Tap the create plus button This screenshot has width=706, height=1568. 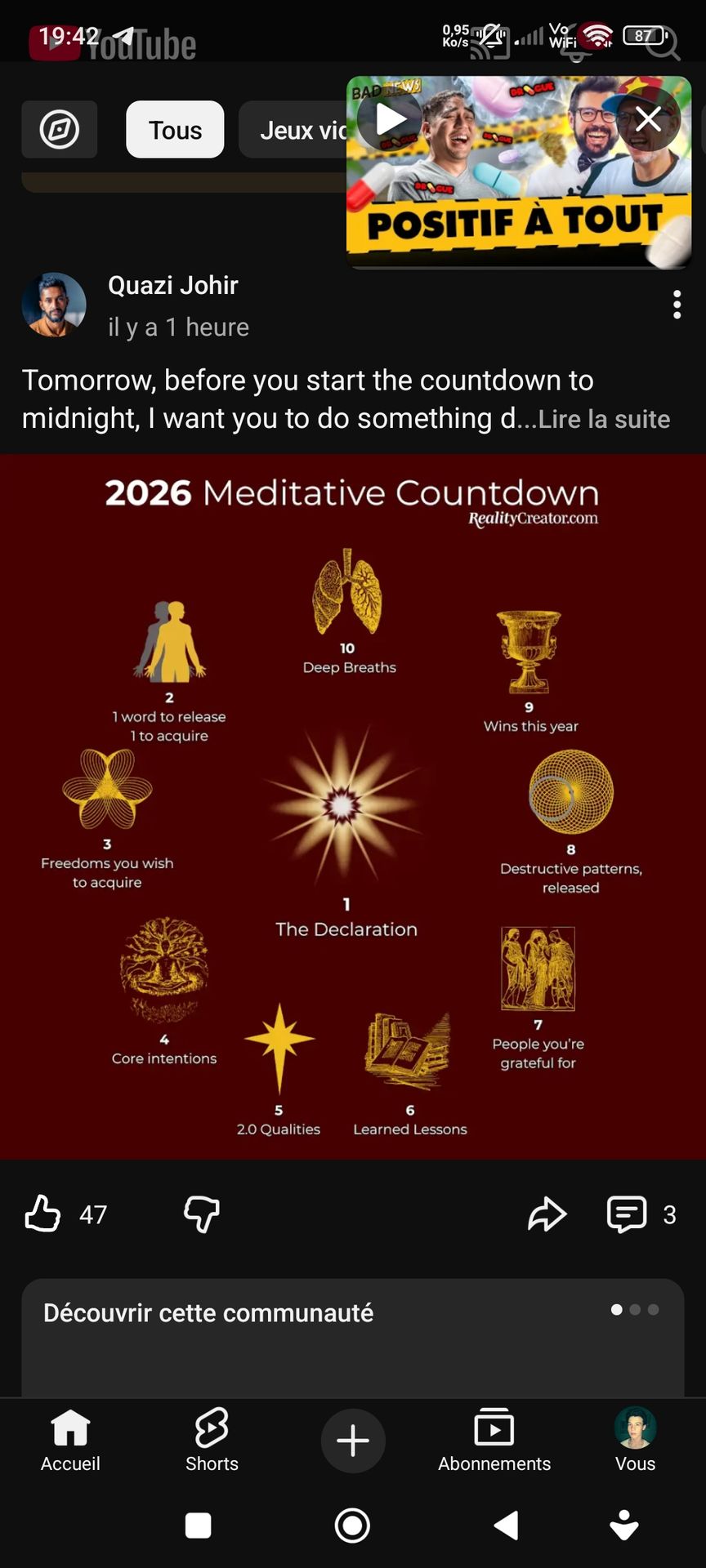tap(353, 1441)
